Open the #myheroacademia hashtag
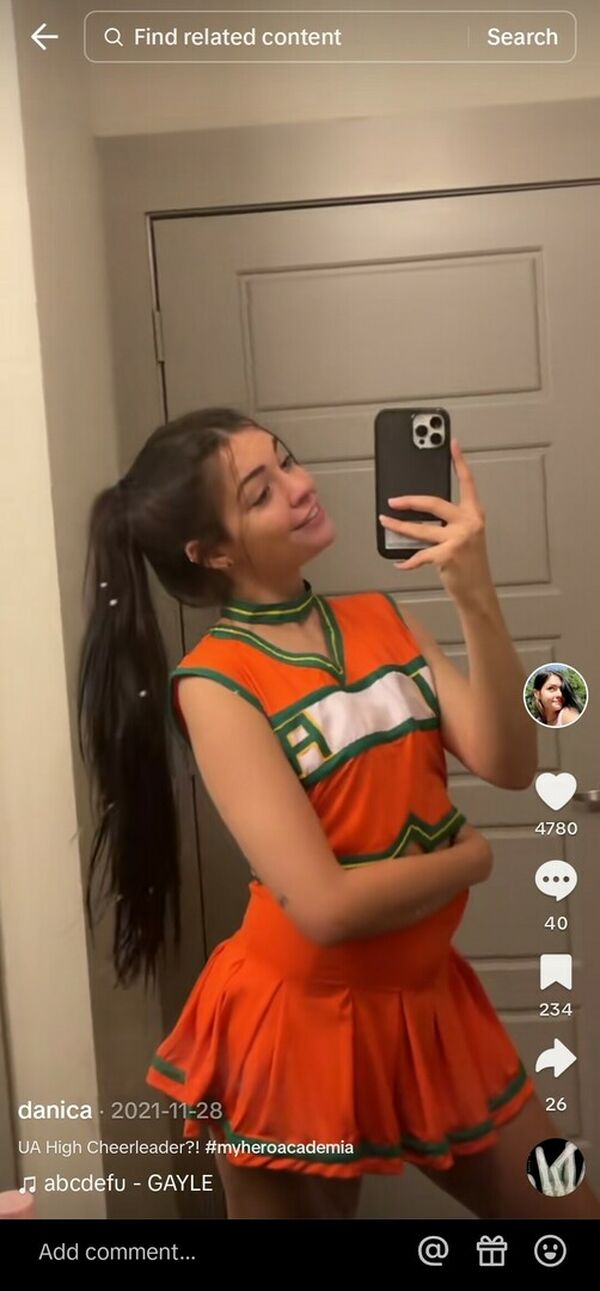Viewport: 600px width, 1291px height. click(279, 1147)
